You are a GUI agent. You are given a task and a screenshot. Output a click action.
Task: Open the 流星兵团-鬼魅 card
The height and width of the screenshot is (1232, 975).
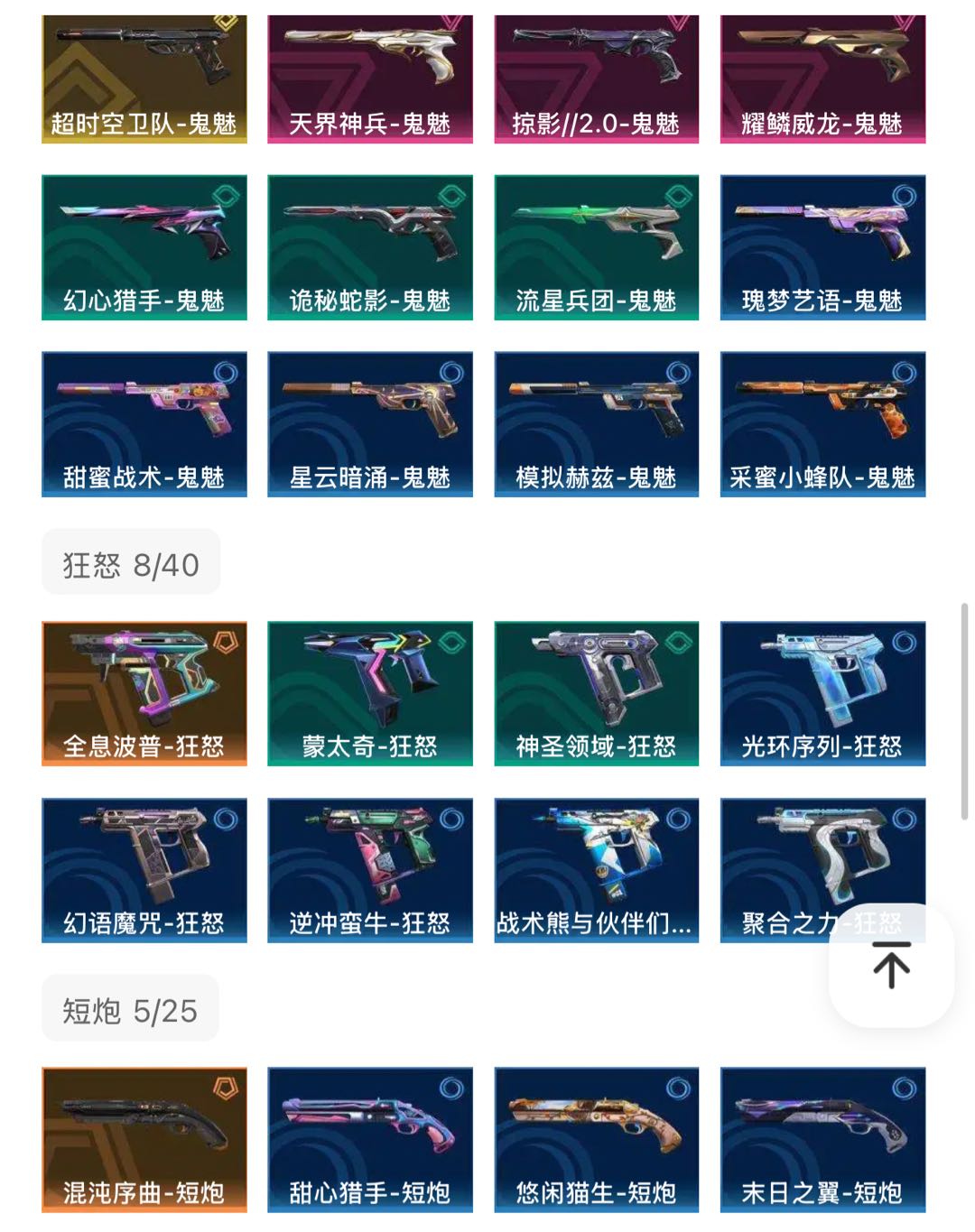point(597,247)
